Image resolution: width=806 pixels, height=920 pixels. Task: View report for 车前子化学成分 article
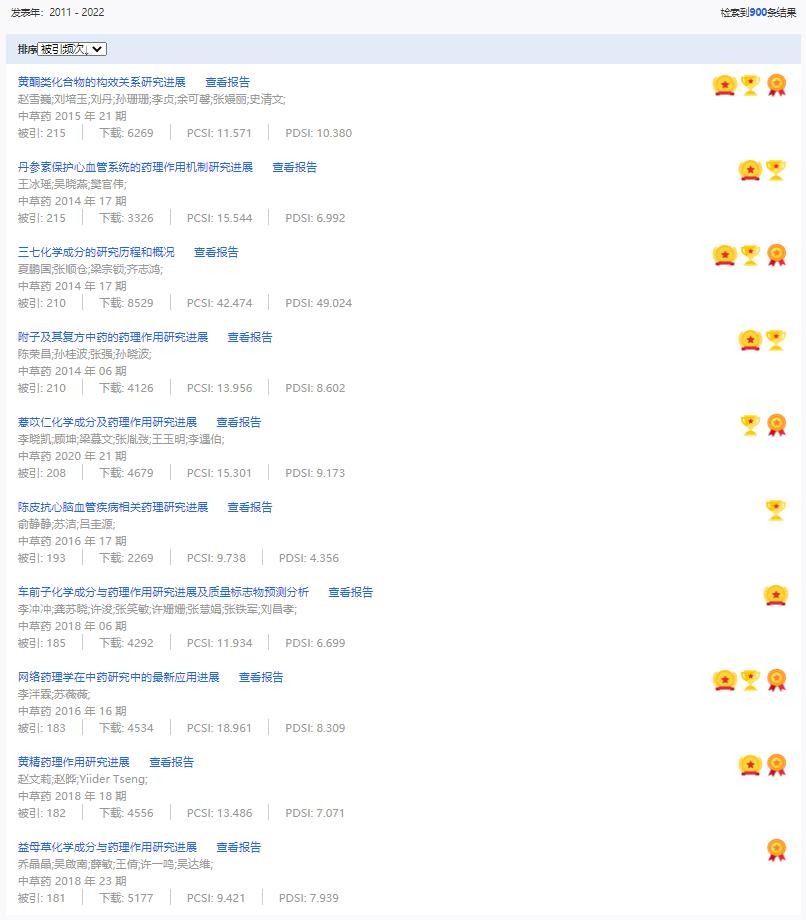(350, 592)
